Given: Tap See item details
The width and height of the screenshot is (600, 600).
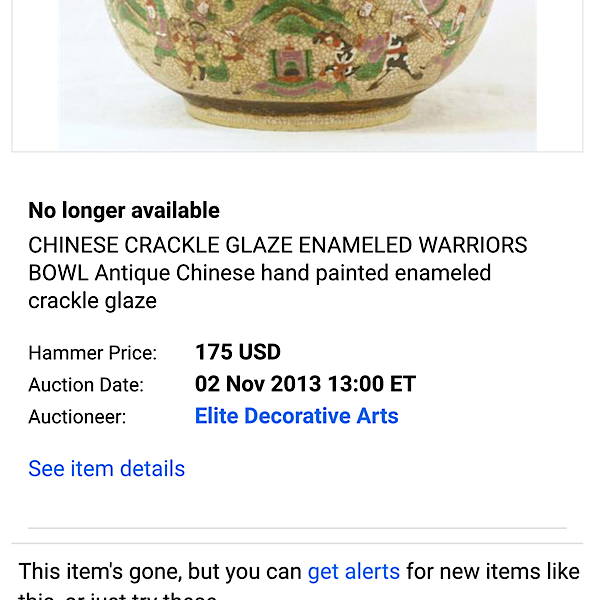Looking at the screenshot, I should pos(106,469).
